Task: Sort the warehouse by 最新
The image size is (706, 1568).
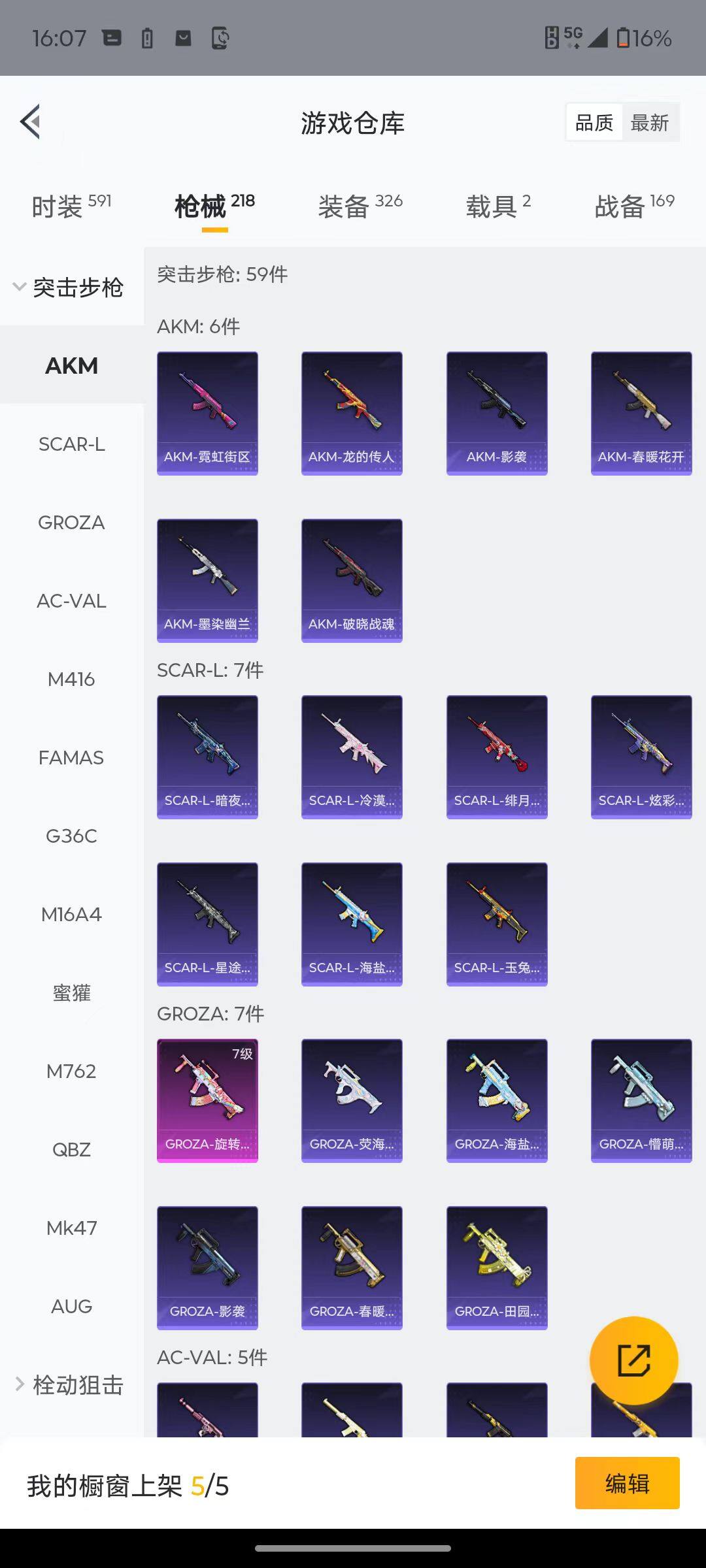Action: 649,122
